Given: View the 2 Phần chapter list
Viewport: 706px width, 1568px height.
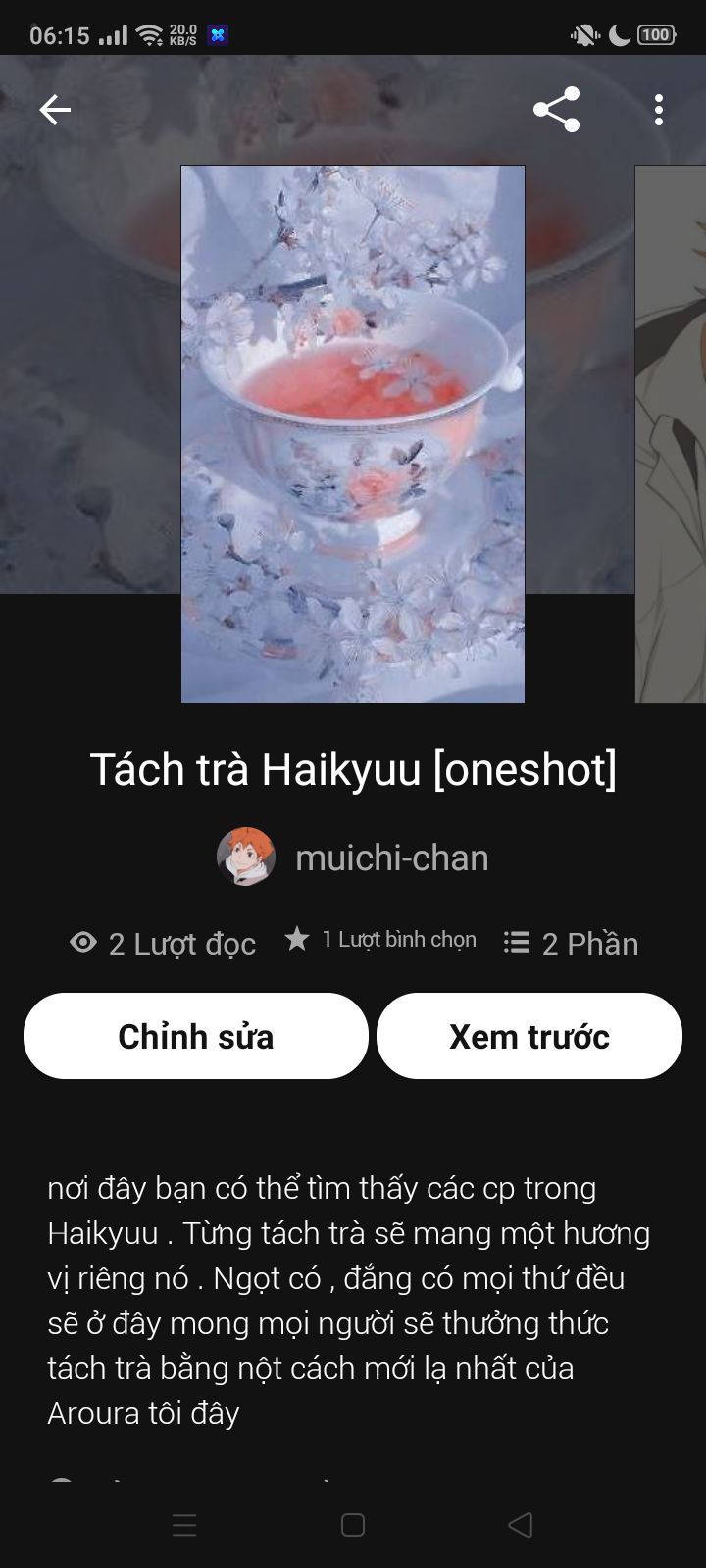Looking at the screenshot, I should [571, 943].
